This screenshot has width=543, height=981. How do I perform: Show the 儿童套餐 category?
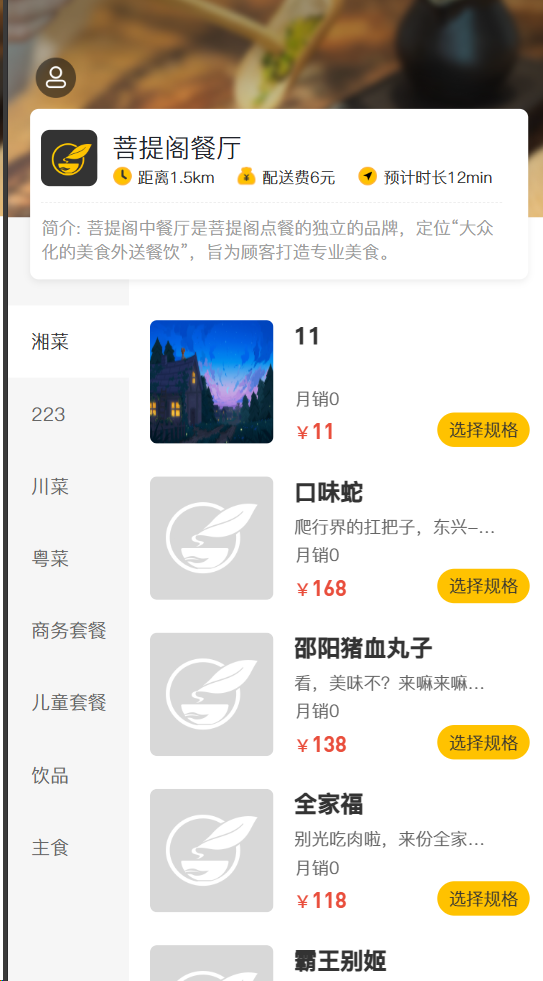click(69, 703)
